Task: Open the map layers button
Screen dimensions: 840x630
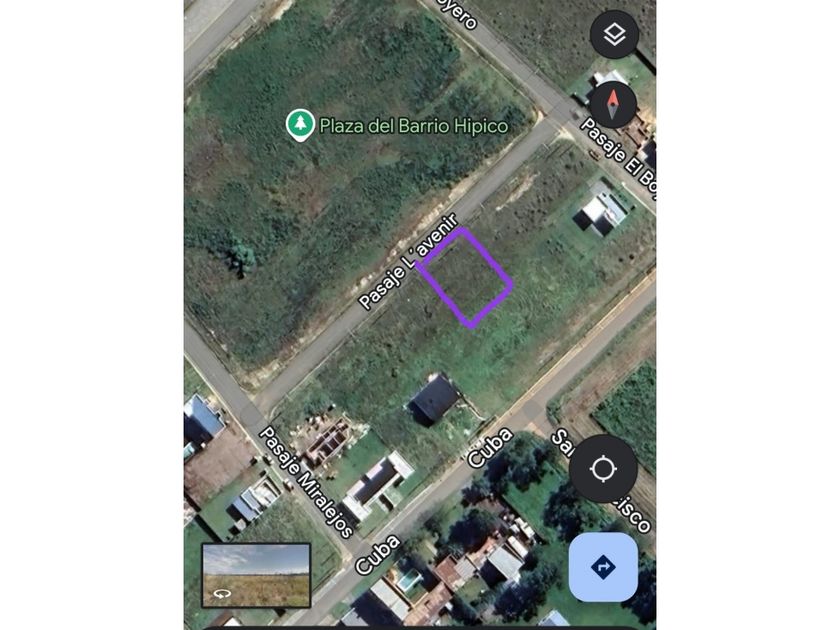Action: point(614,35)
